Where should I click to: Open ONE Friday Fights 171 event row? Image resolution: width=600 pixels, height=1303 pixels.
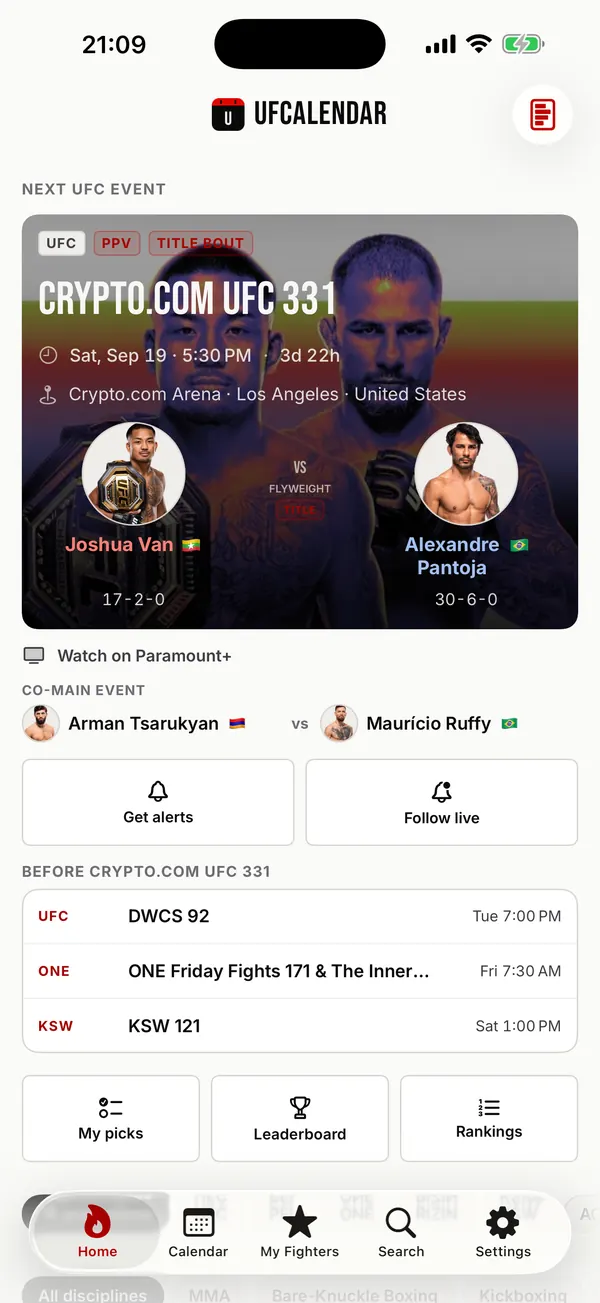[x=300, y=971]
